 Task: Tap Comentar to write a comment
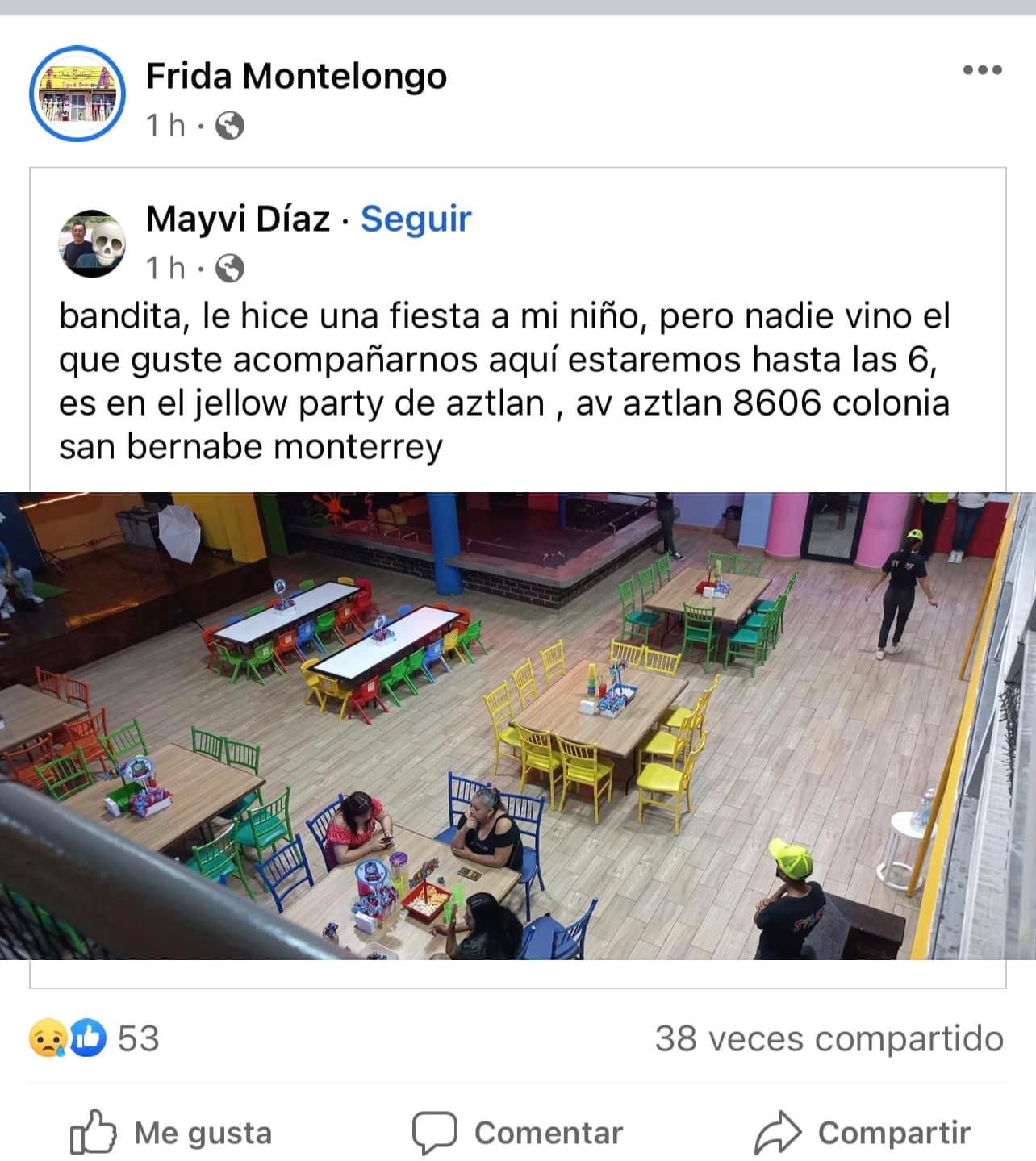518,1133
